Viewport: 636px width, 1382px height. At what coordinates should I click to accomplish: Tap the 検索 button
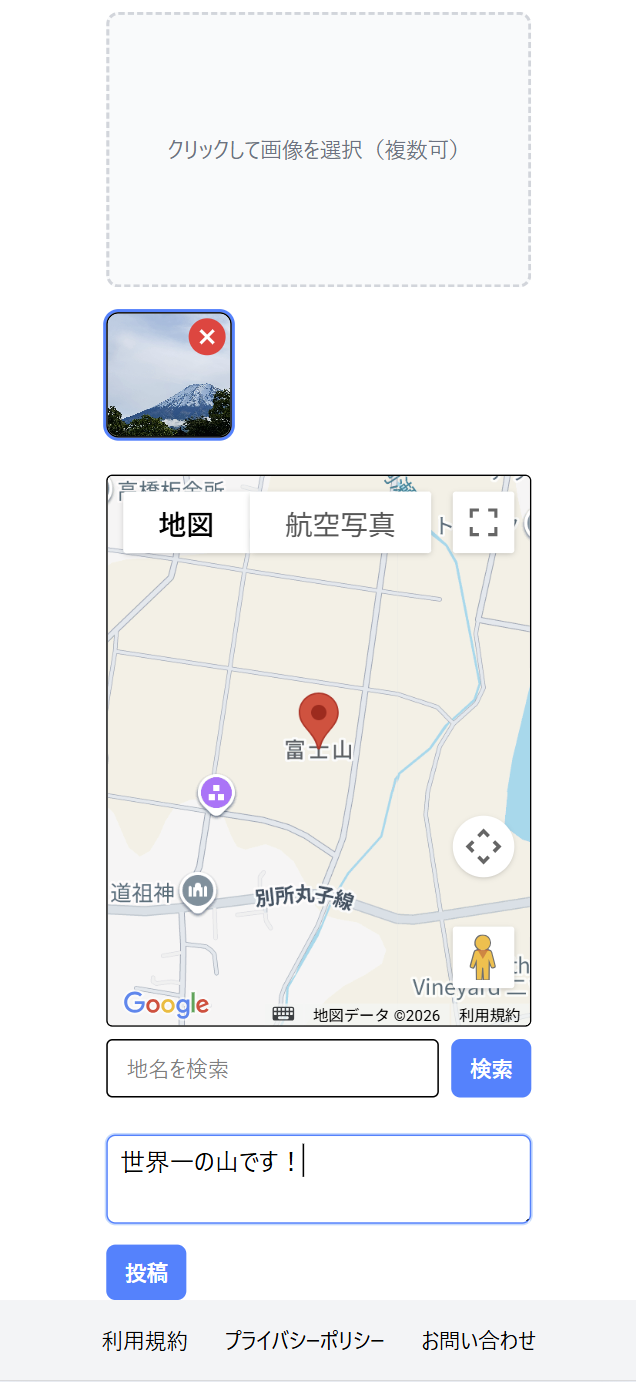point(491,1069)
